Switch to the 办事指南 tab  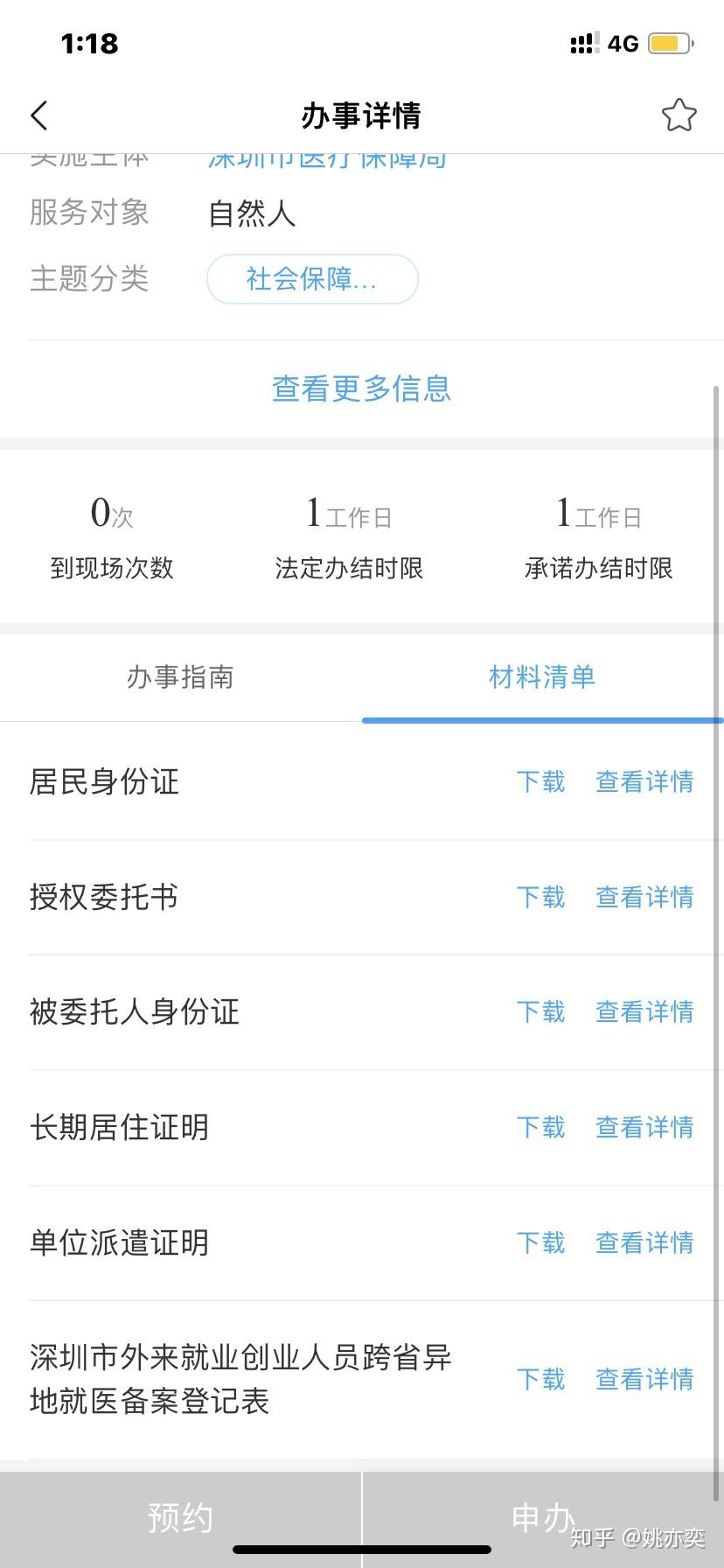point(180,676)
